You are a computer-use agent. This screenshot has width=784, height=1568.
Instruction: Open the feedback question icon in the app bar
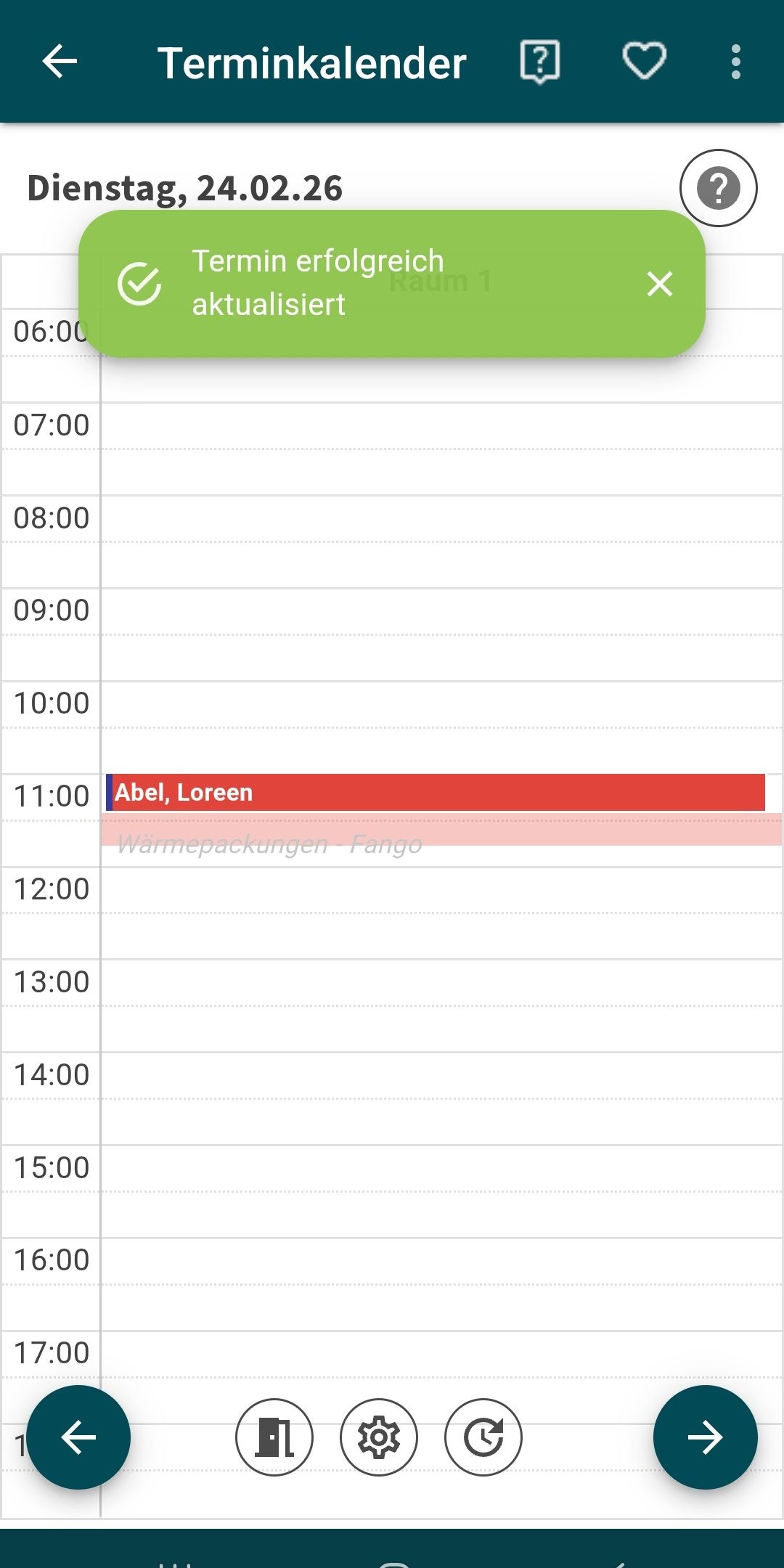[x=540, y=62]
